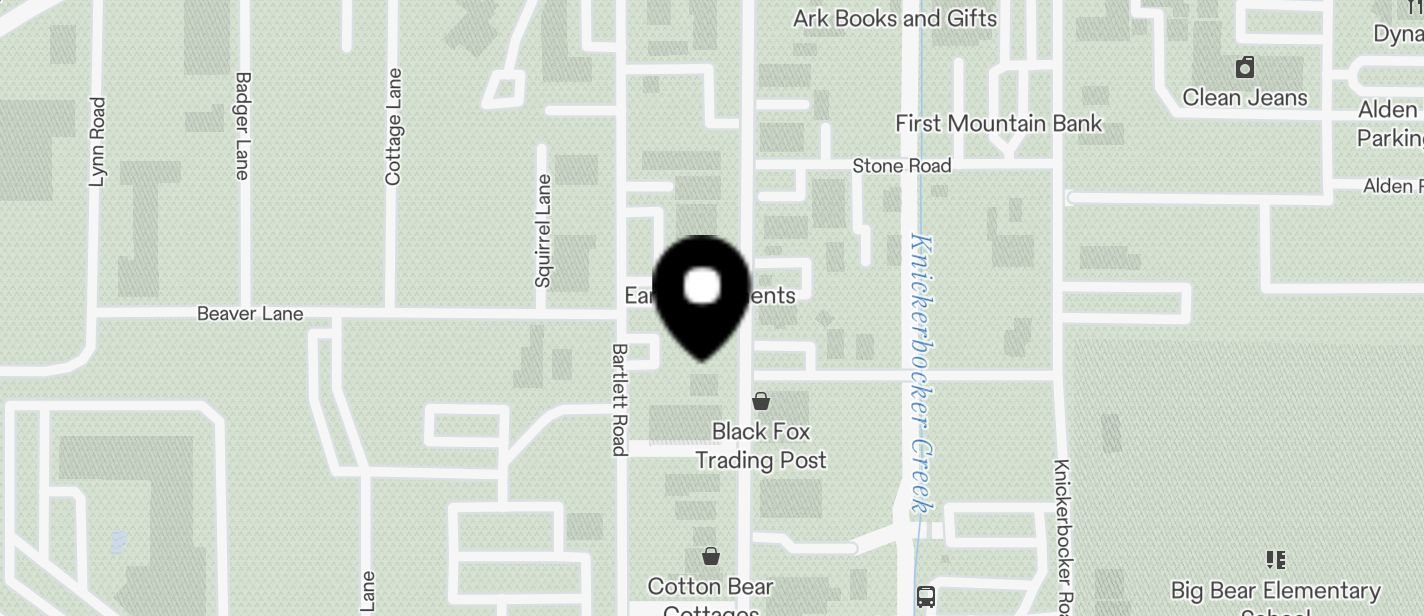Select the bus stop icon near Knickerbocker Creek
1424x616 pixels.
tap(927, 598)
